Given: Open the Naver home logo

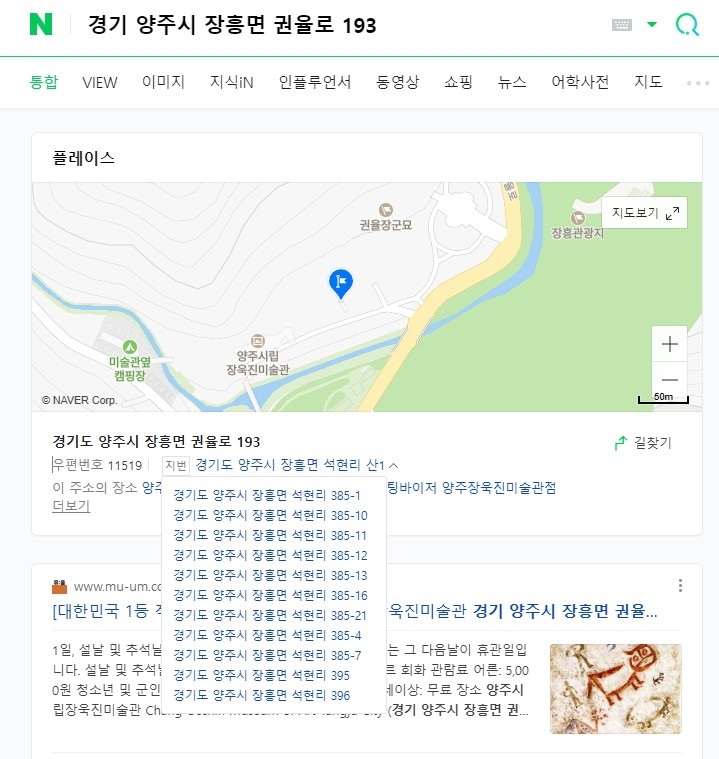Looking at the screenshot, I should pos(41,25).
